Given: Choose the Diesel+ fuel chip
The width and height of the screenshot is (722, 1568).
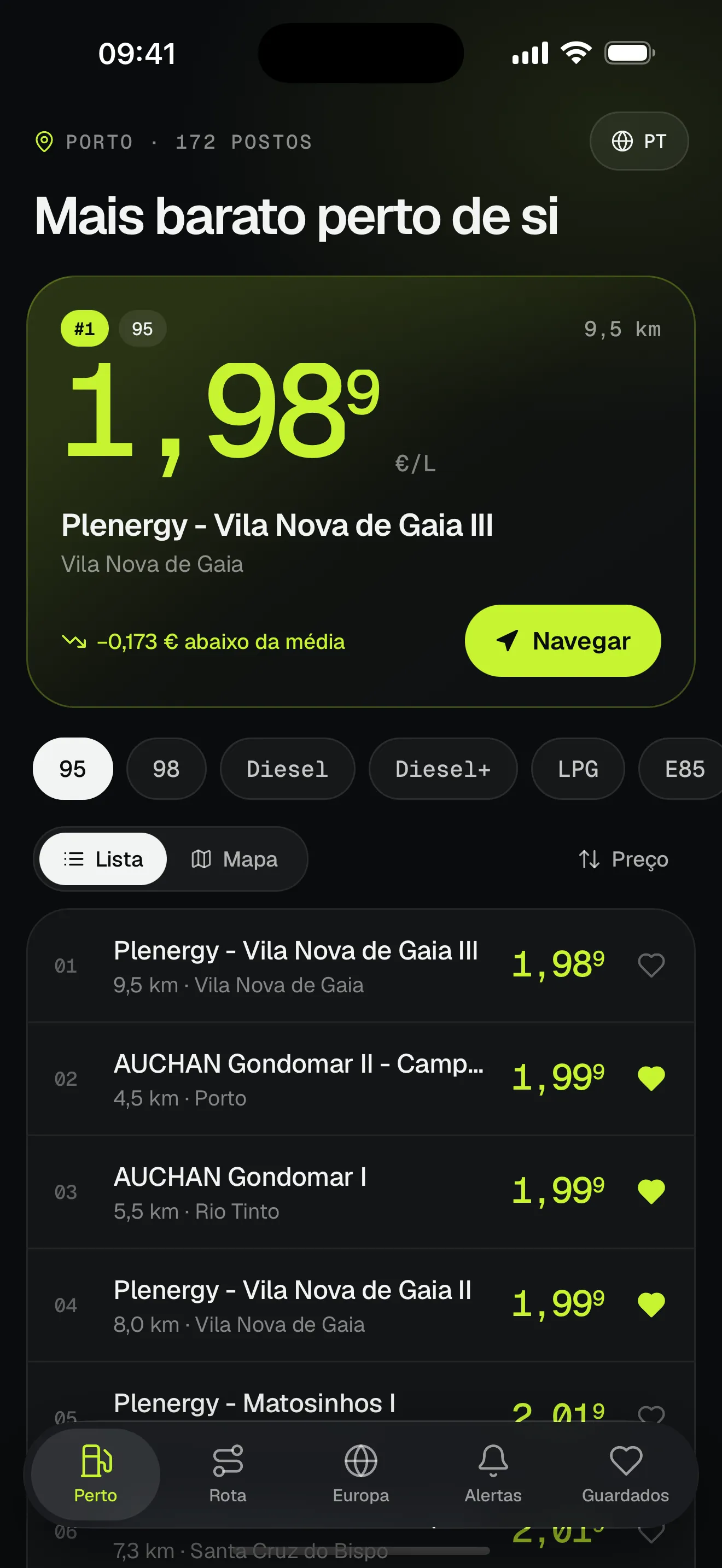Looking at the screenshot, I should pos(442,768).
